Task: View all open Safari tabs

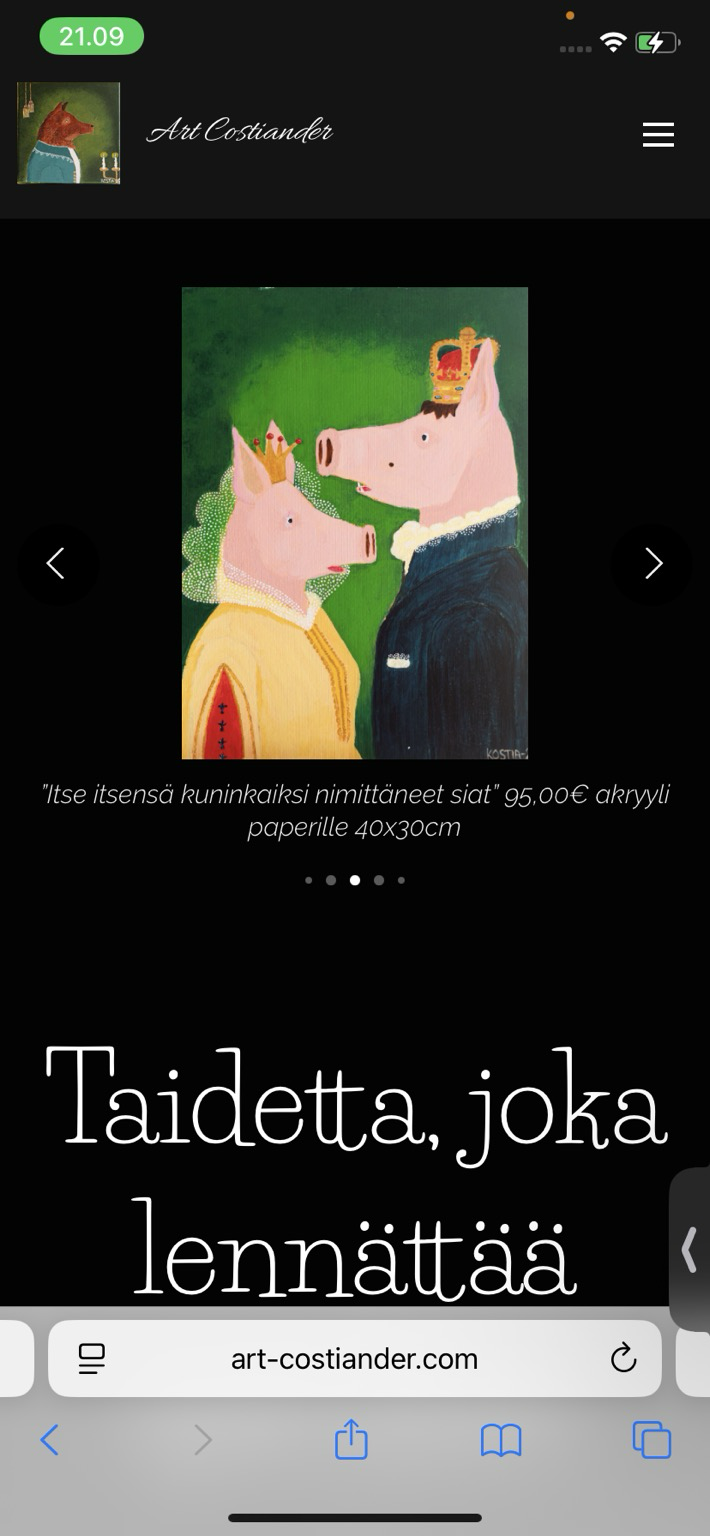Action: [651, 1440]
